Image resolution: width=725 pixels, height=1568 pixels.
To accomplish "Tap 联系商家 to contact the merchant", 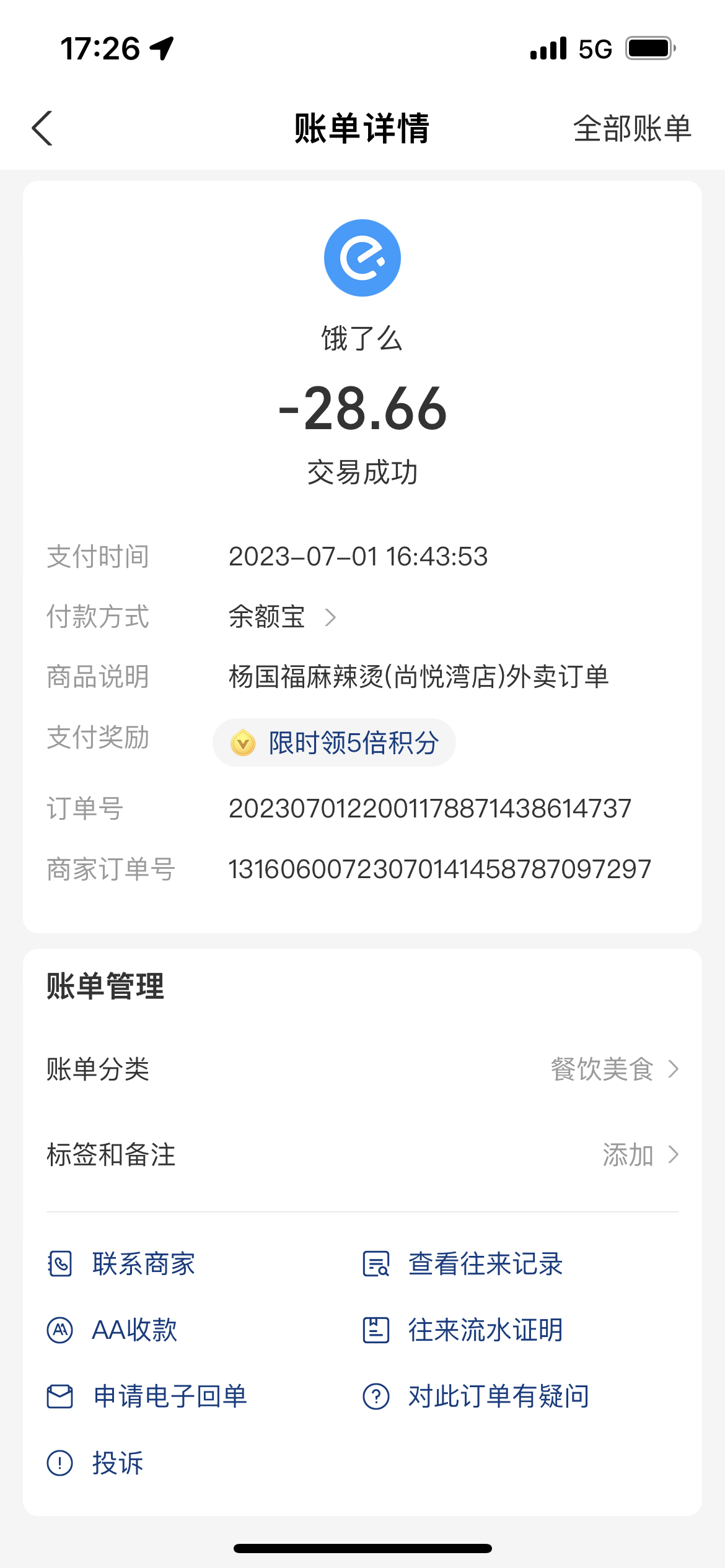I will click(x=121, y=1264).
